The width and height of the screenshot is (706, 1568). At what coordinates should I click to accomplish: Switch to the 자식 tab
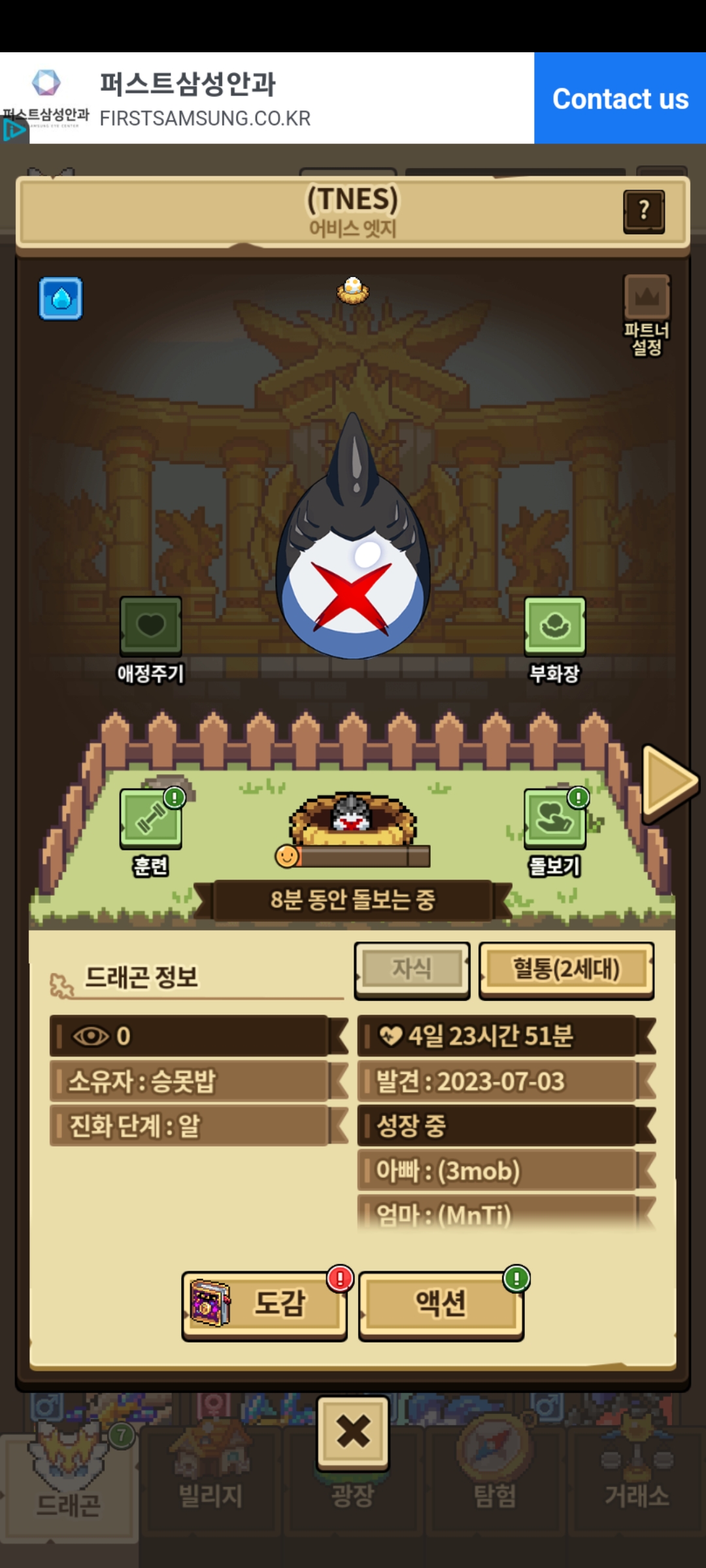[x=412, y=969]
